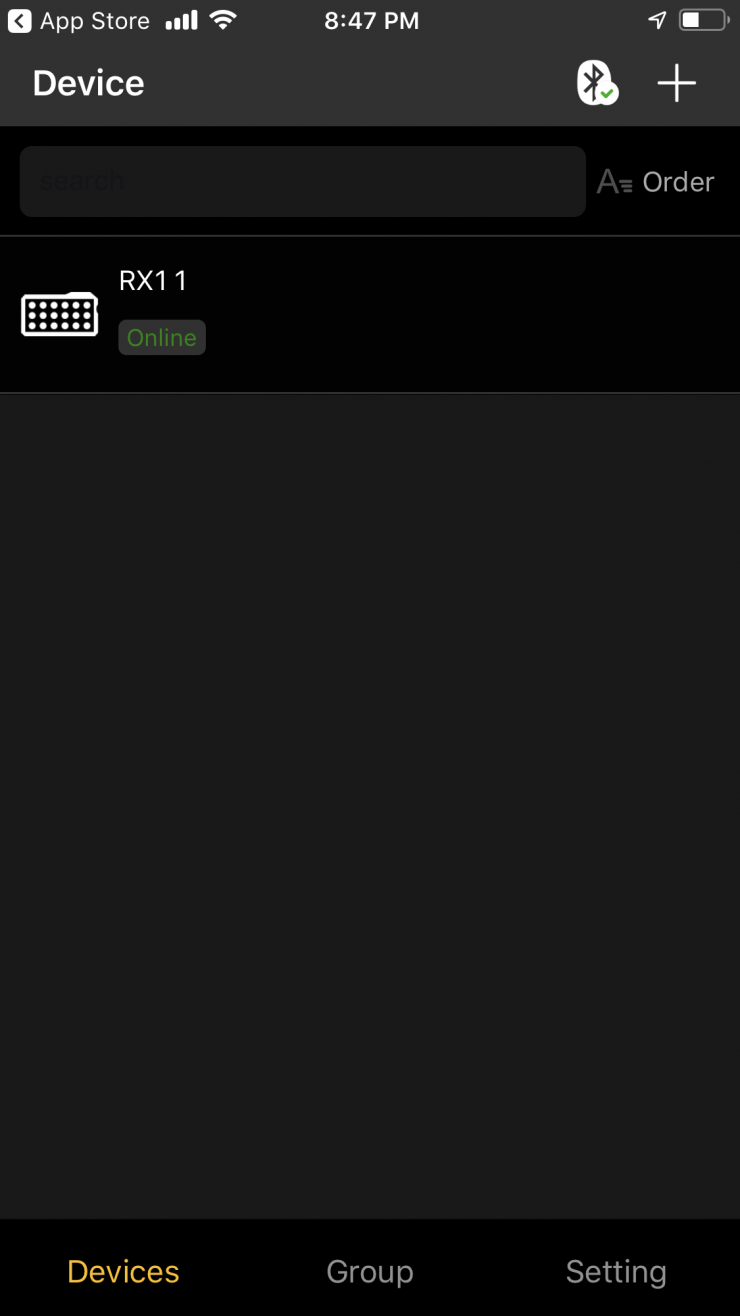Tap the Bluetooth connection icon
This screenshot has width=740, height=1316.
(x=596, y=83)
